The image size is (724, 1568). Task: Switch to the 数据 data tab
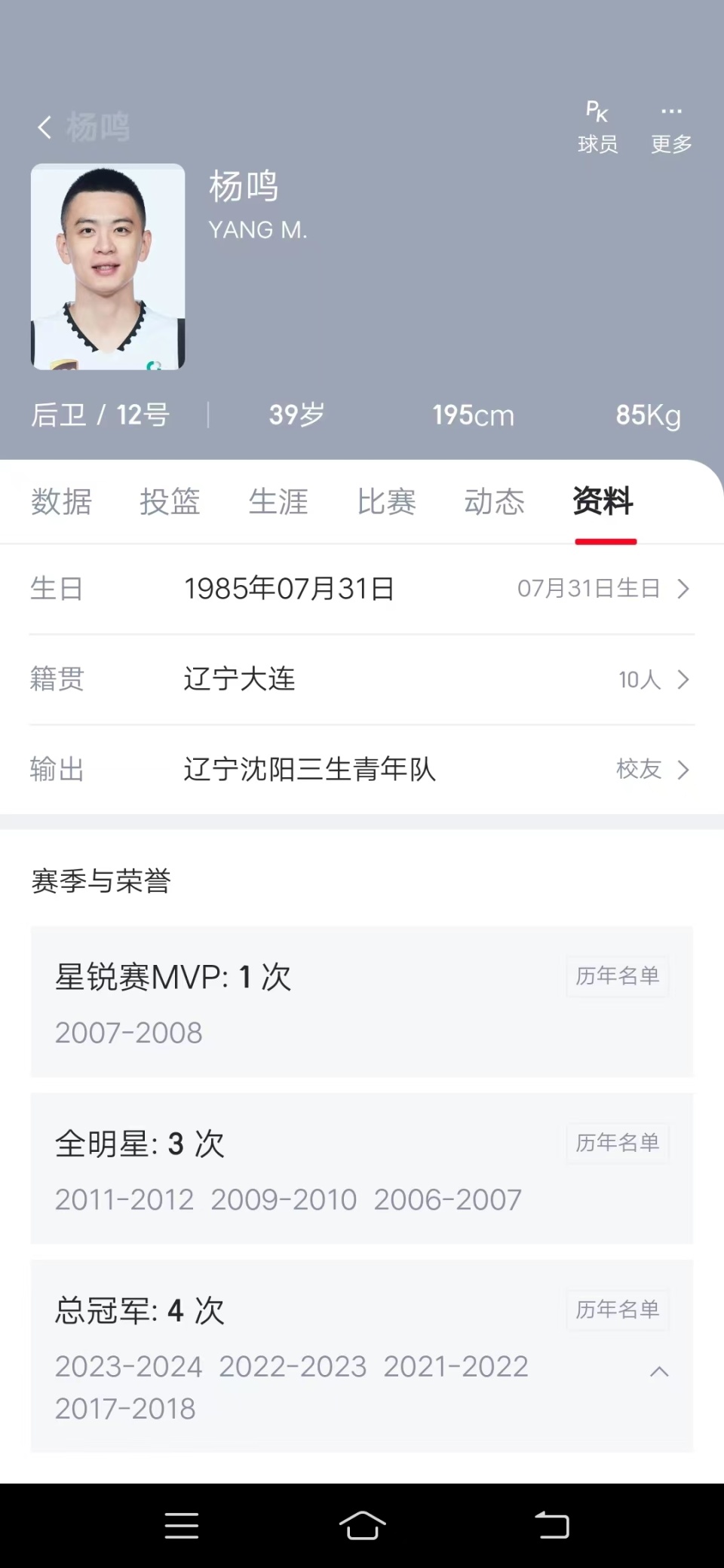pos(63,502)
